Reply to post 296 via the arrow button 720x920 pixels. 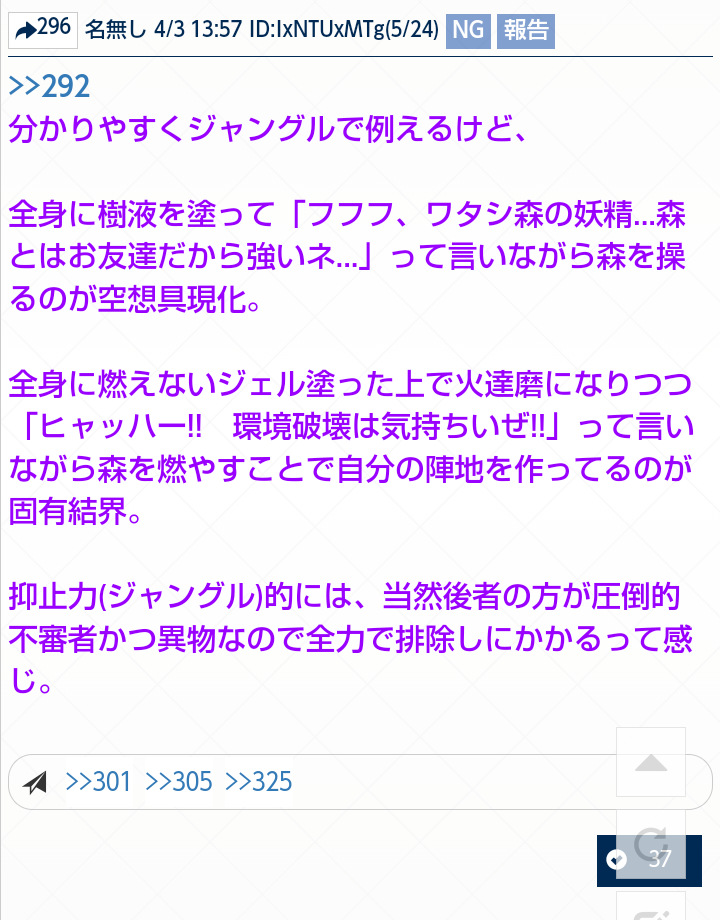coord(42,28)
